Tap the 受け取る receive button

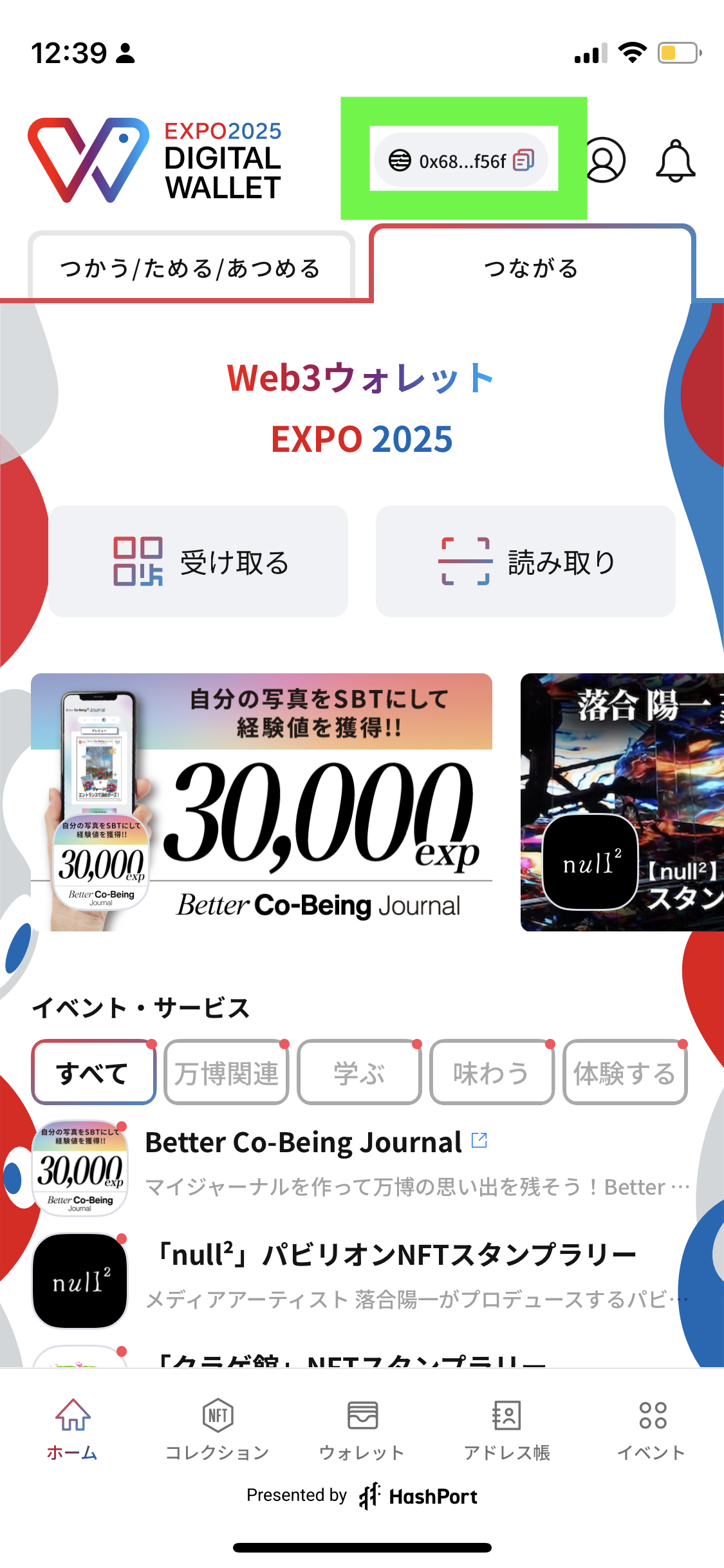tap(198, 561)
